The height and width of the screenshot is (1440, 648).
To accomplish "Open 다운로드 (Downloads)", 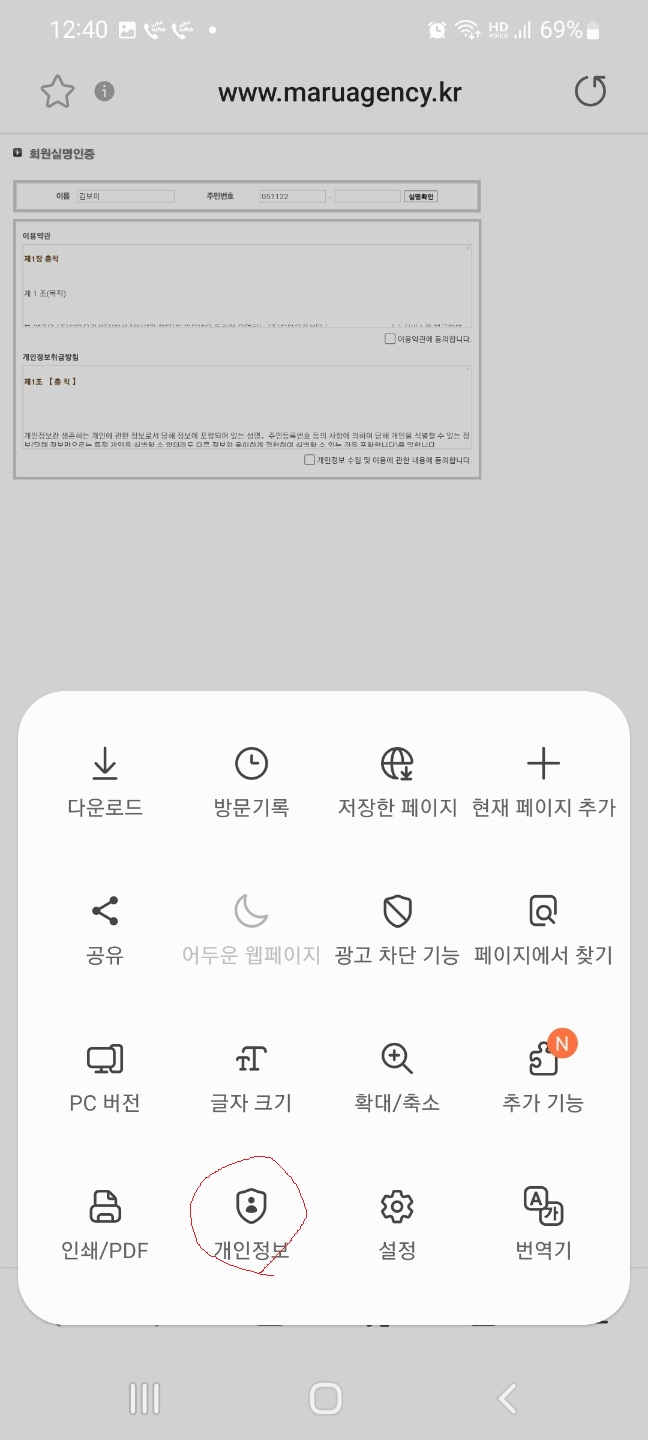I will click(x=105, y=782).
